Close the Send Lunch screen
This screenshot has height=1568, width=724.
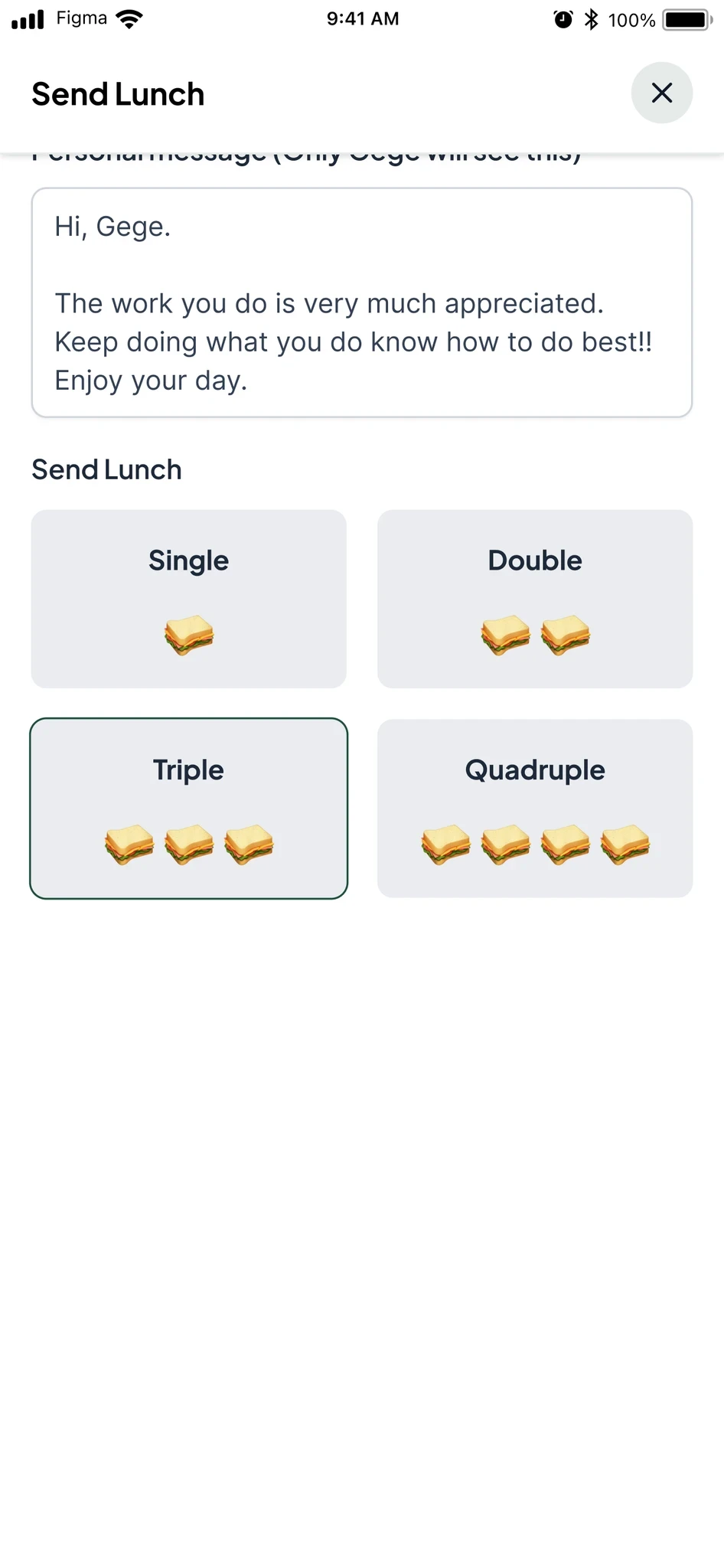(x=661, y=93)
